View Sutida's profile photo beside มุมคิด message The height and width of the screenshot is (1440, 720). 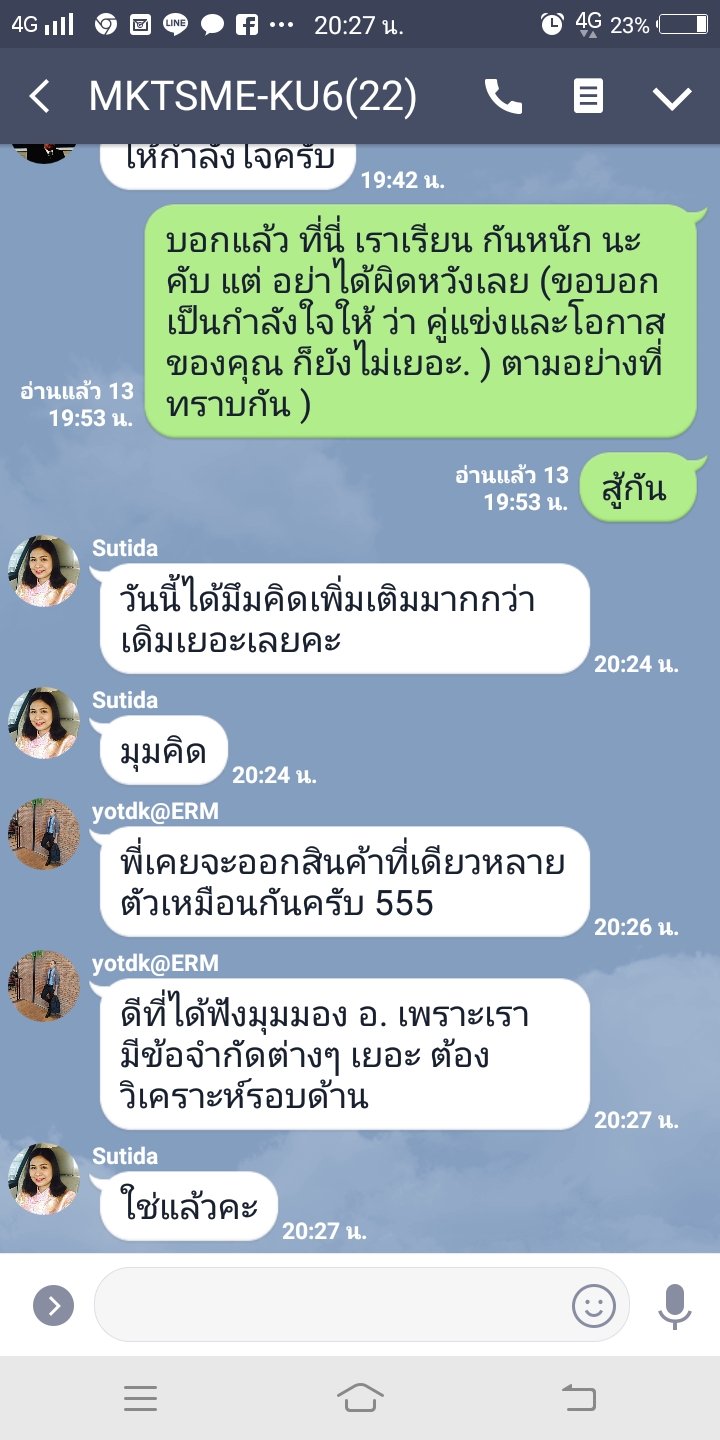click(44, 722)
